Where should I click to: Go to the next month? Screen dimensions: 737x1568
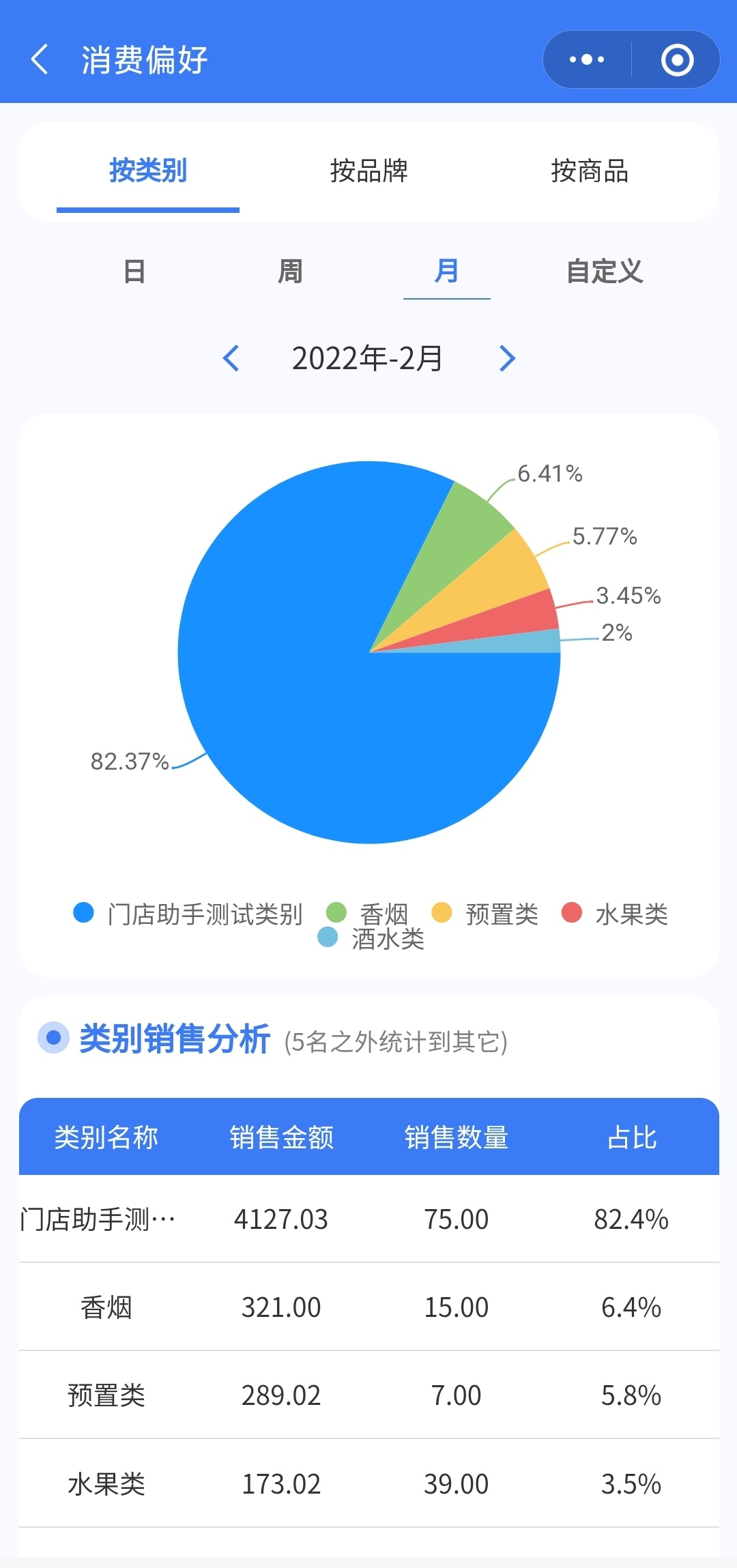click(x=507, y=358)
